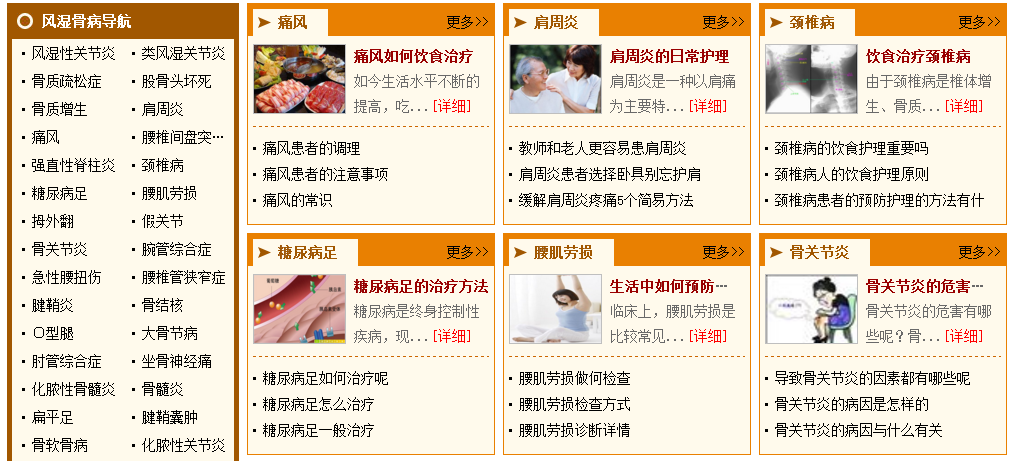Open 风湿性关节炎 in the sidebar navigation

[73, 53]
